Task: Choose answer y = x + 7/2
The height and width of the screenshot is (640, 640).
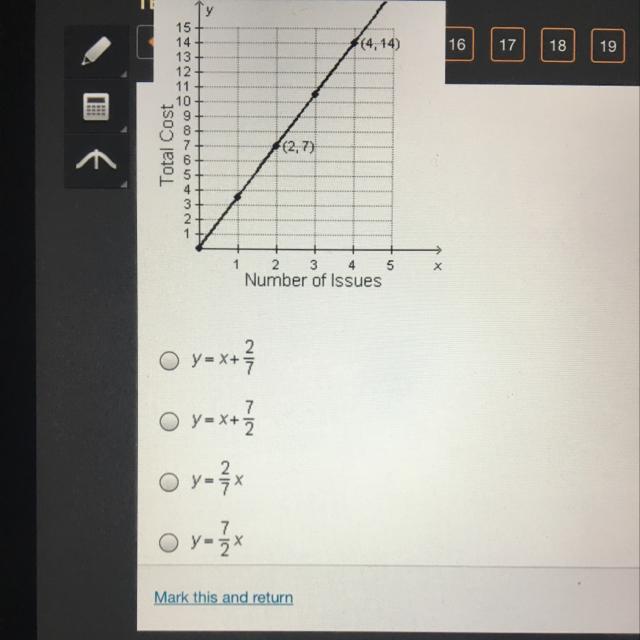Action: coord(169,420)
